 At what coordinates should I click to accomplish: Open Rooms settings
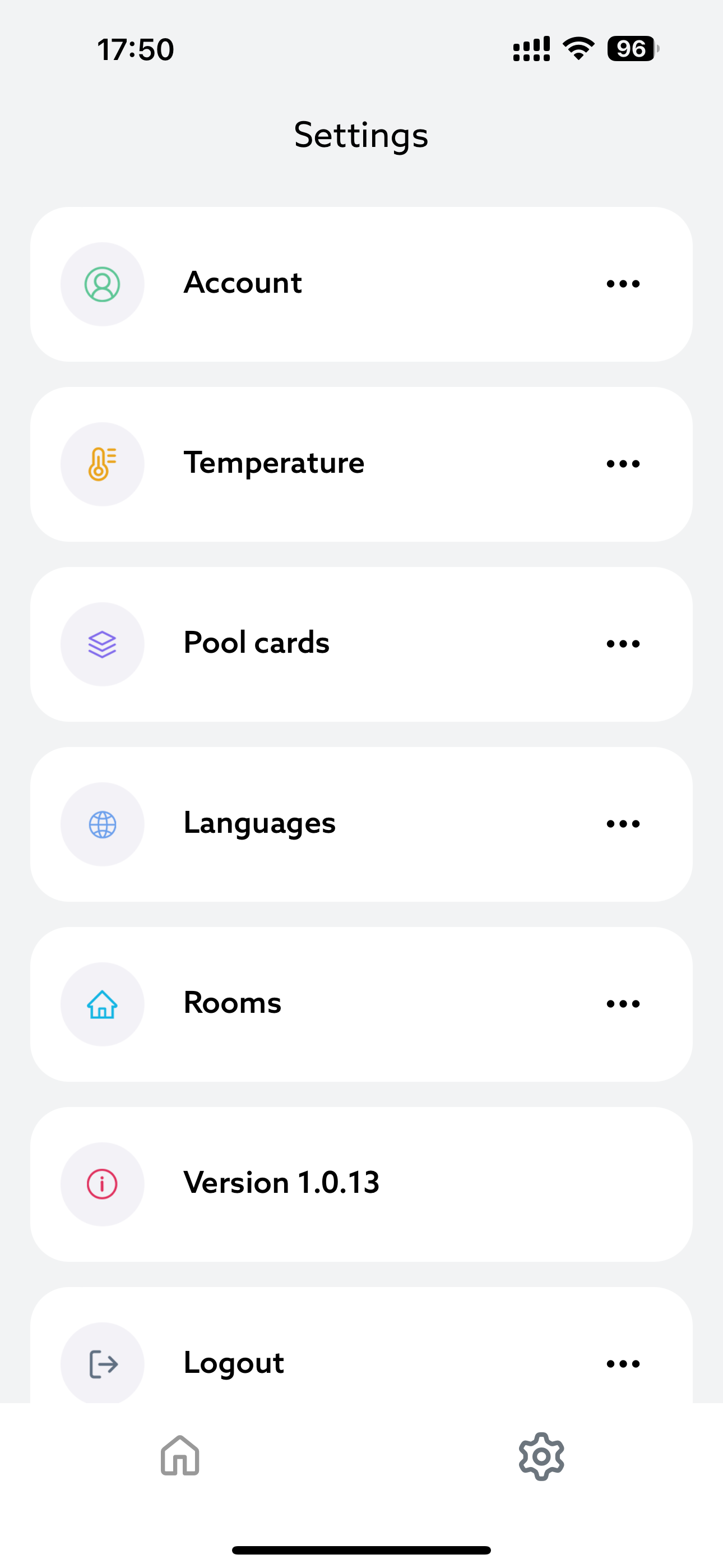[x=361, y=1004]
